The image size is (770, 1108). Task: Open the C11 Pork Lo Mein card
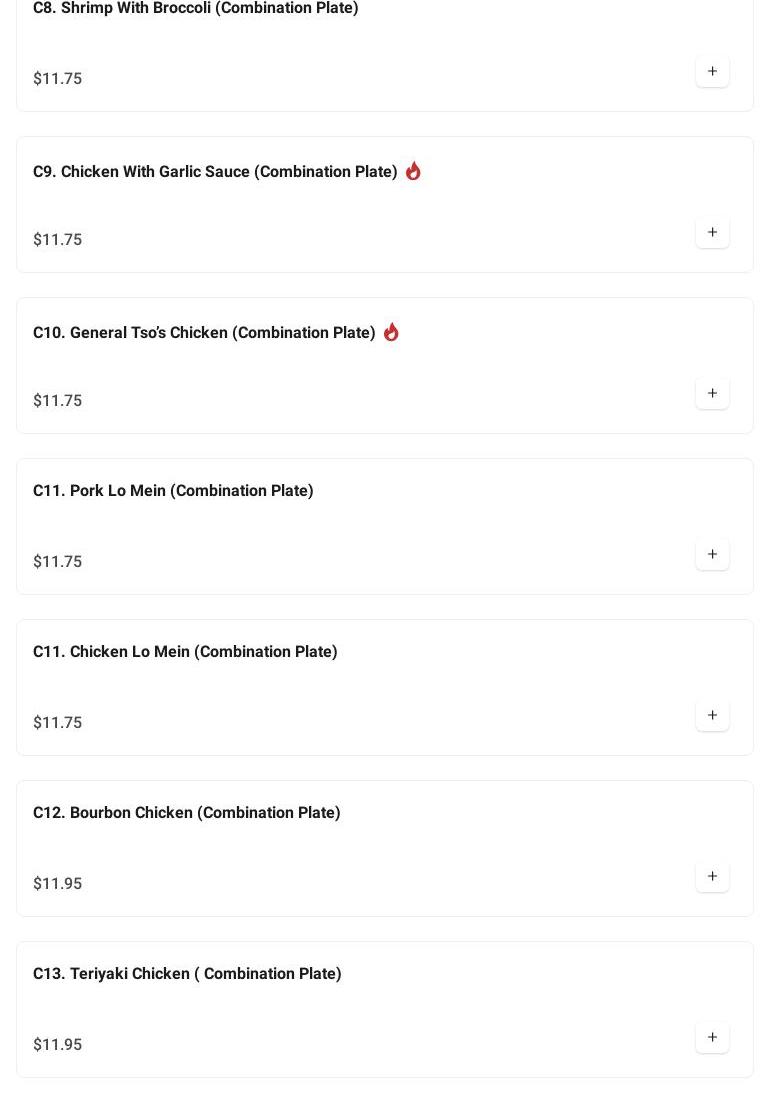pyautogui.click(x=173, y=491)
